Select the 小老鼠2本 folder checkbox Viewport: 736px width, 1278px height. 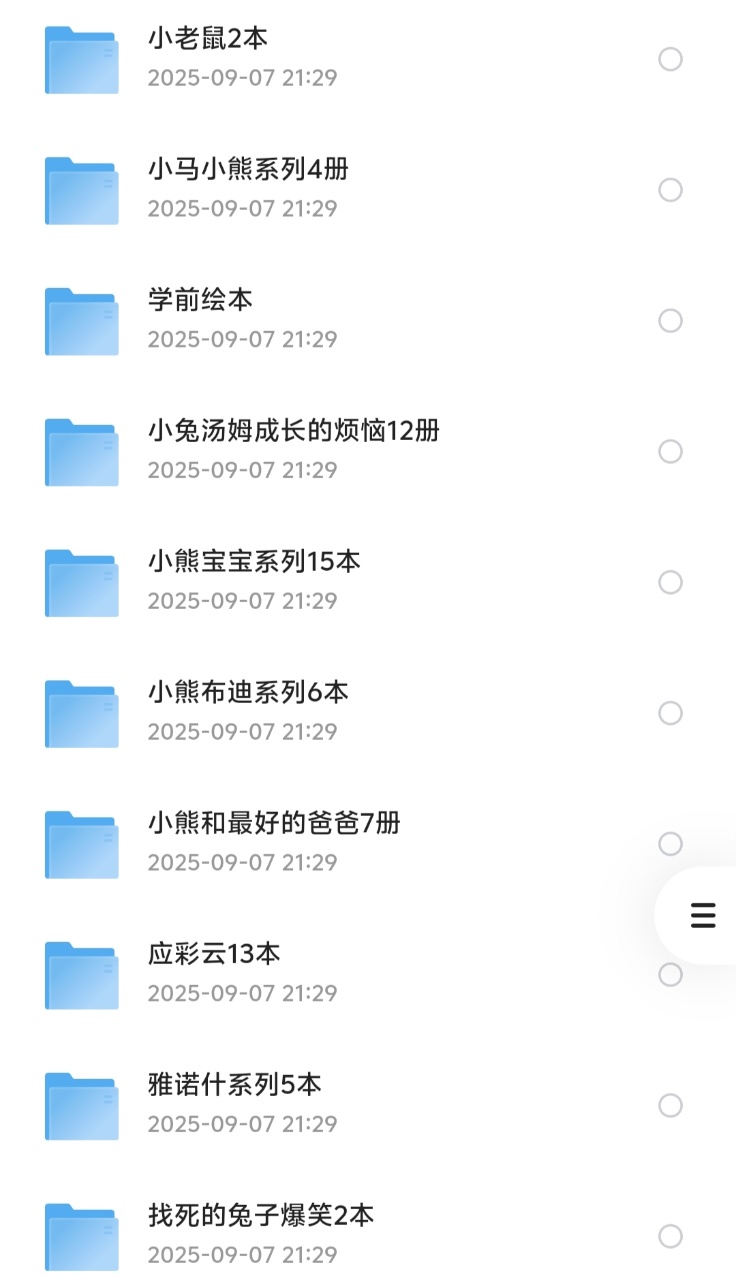point(669,58)
